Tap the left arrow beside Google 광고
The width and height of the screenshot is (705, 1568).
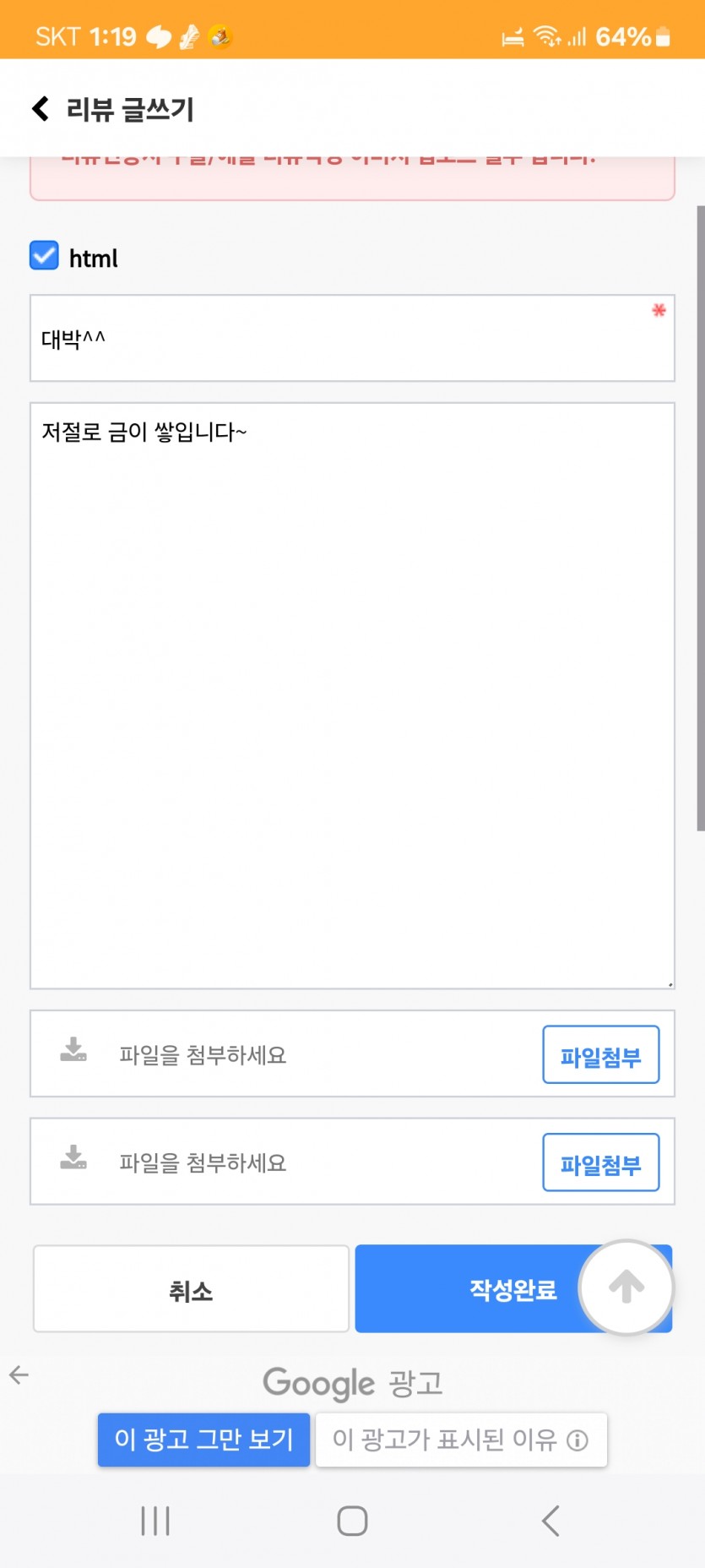[19, 1375]
